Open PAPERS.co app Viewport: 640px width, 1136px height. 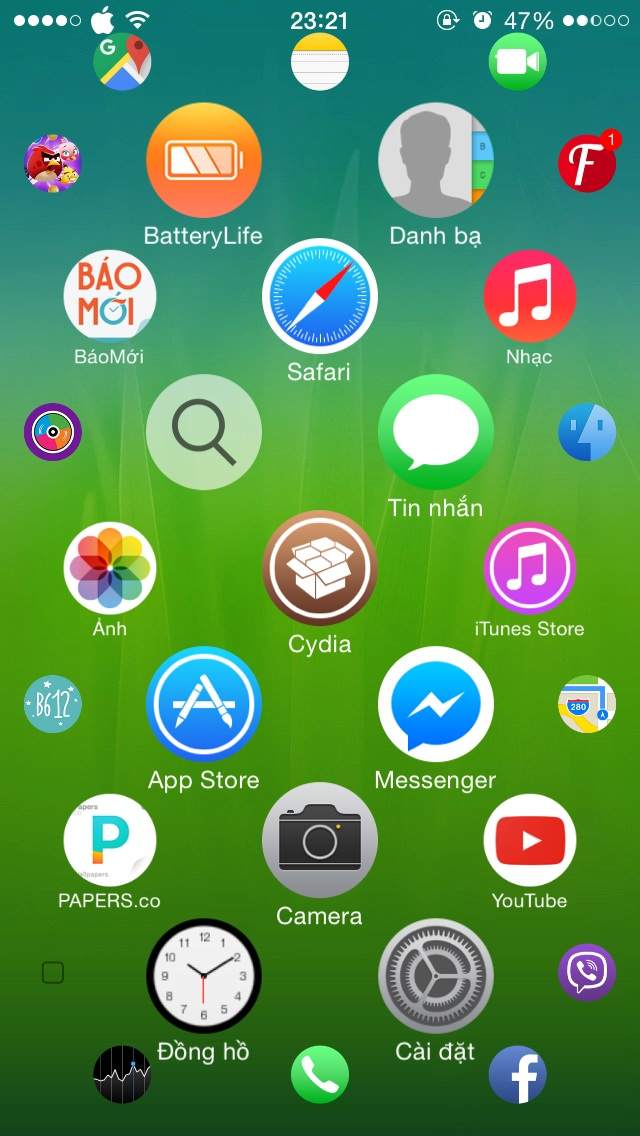pos(109,840)
